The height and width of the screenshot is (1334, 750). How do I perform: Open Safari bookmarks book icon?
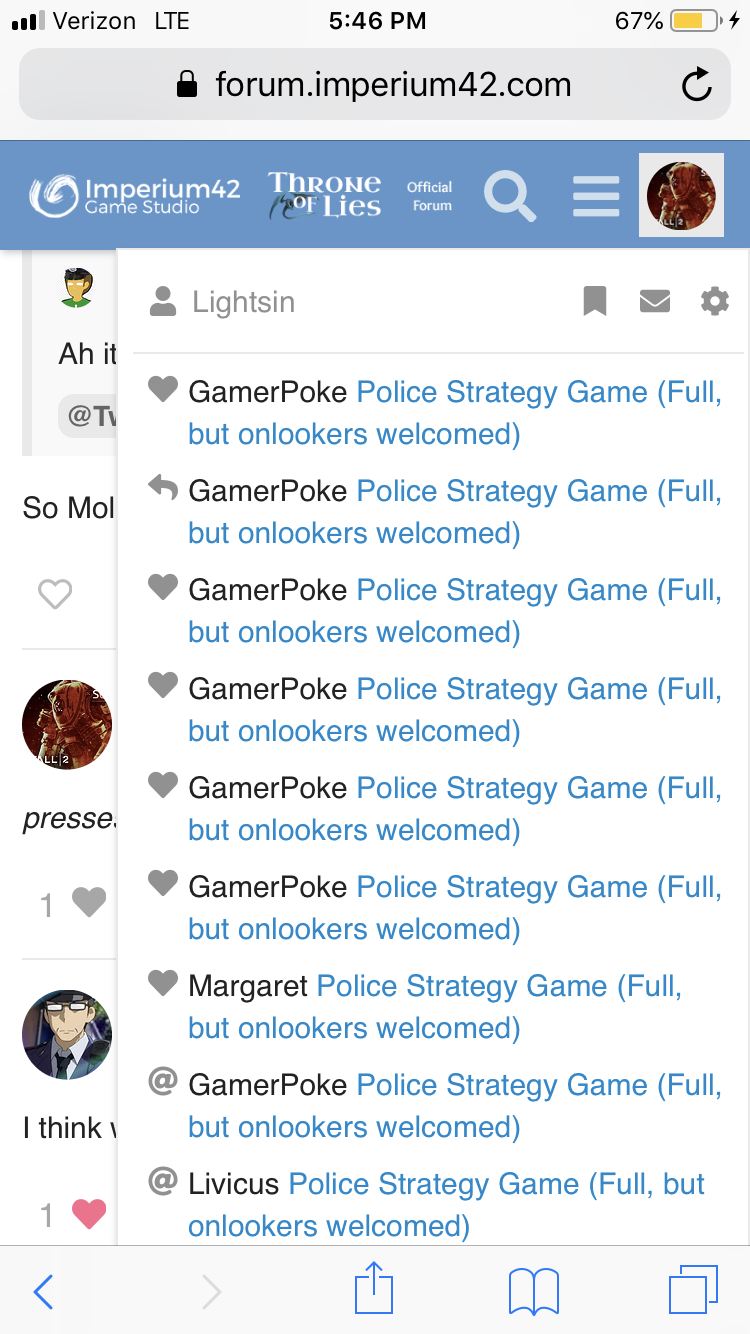pos(533,1292)
